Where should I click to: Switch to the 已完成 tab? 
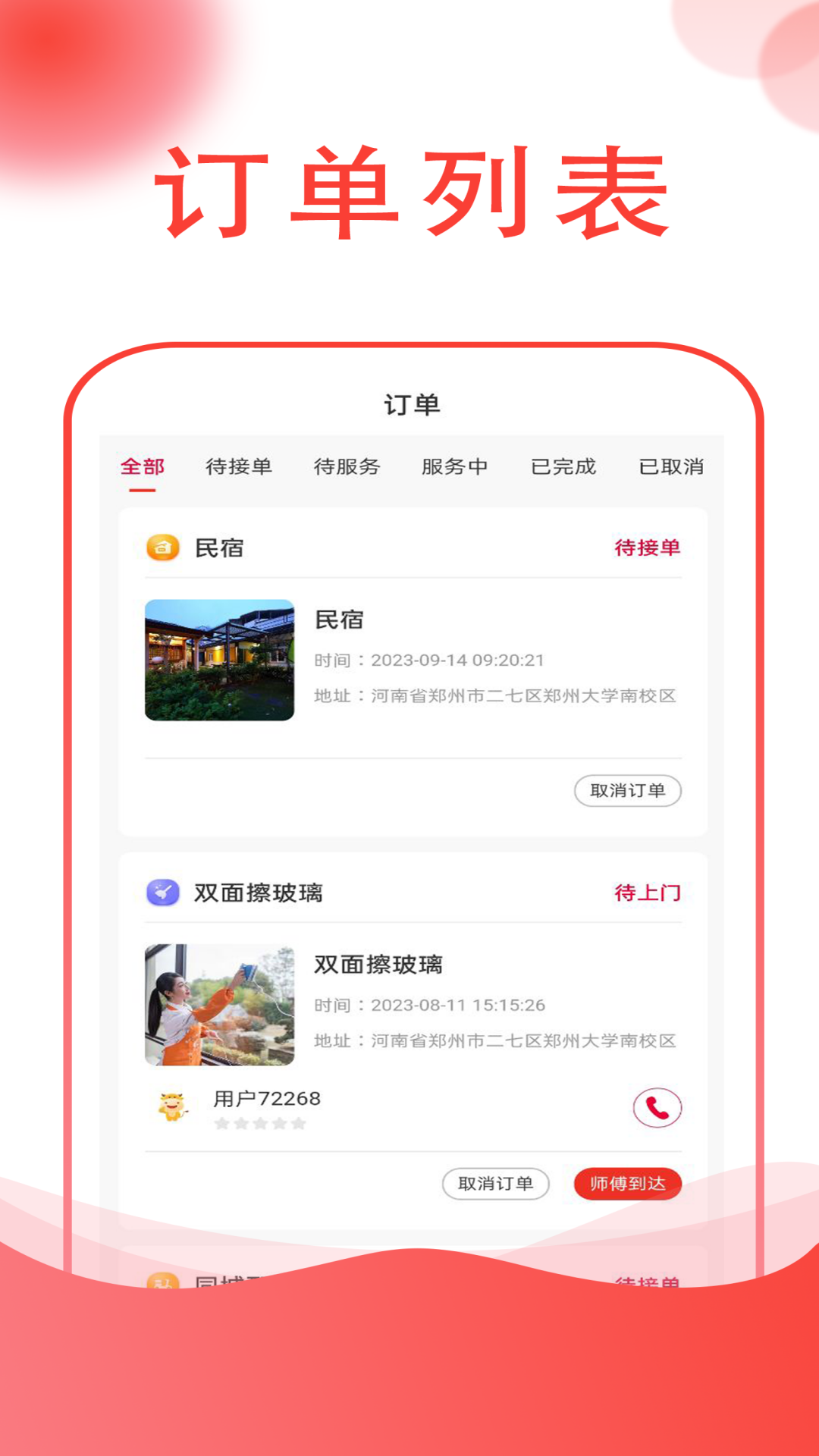pyautogui.click(x=563, y=468)
